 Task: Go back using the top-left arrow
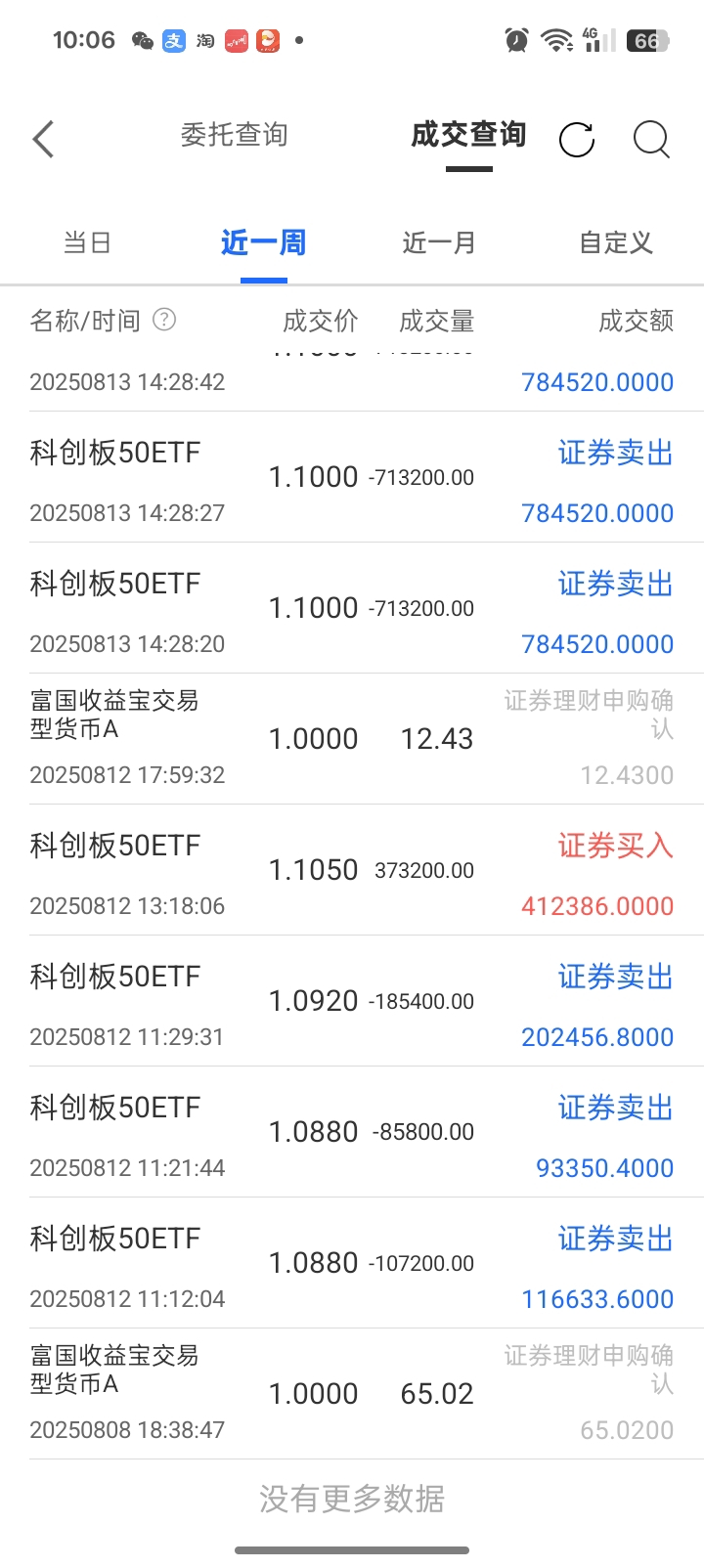click(43, 139)
